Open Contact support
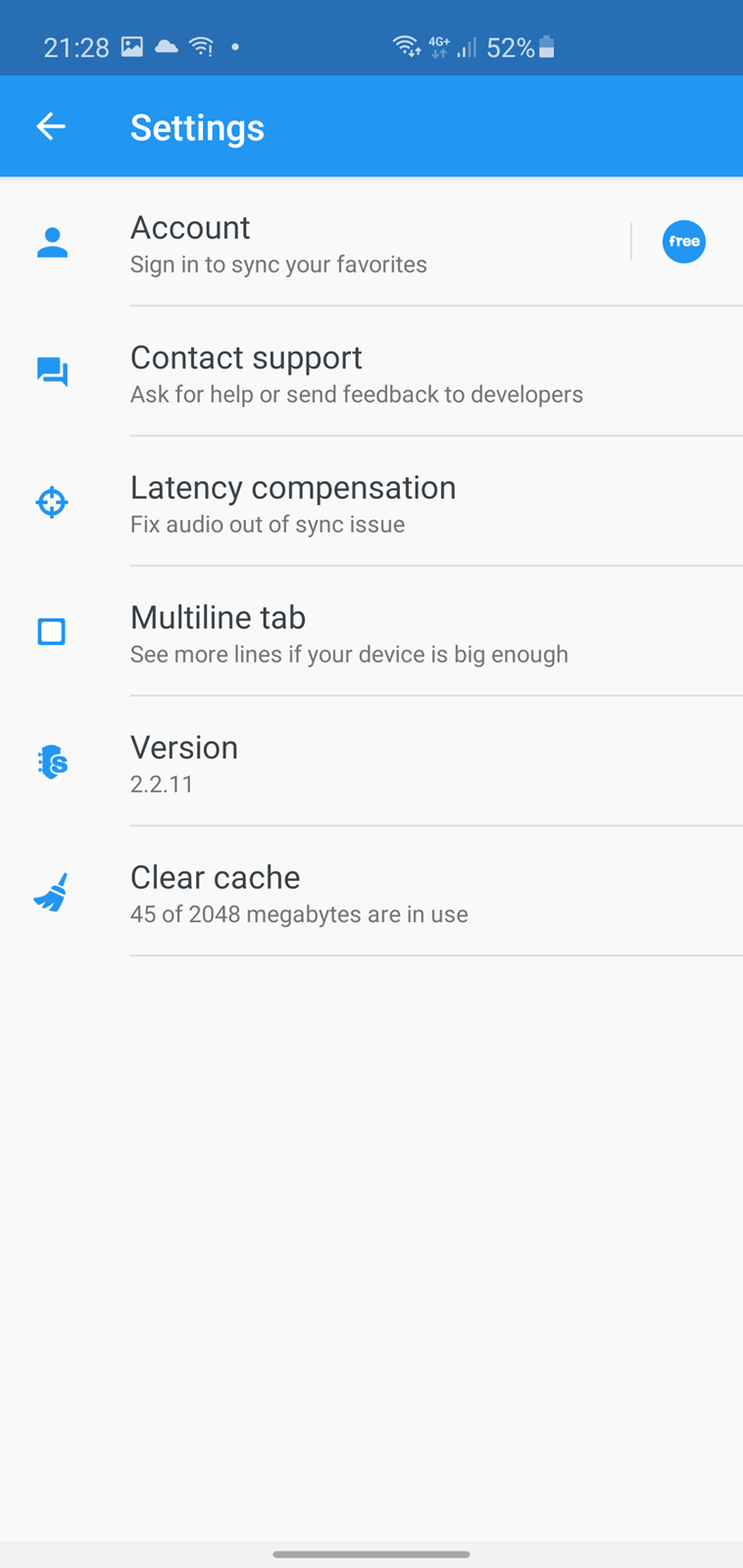 [371, 372]
